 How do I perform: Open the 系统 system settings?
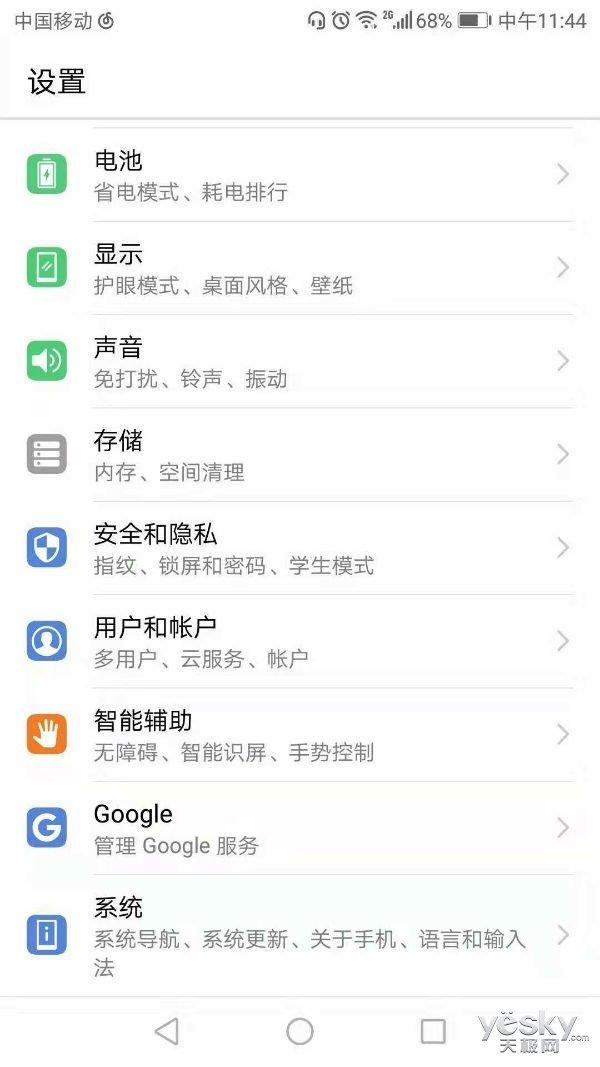(x=300, y=935)
